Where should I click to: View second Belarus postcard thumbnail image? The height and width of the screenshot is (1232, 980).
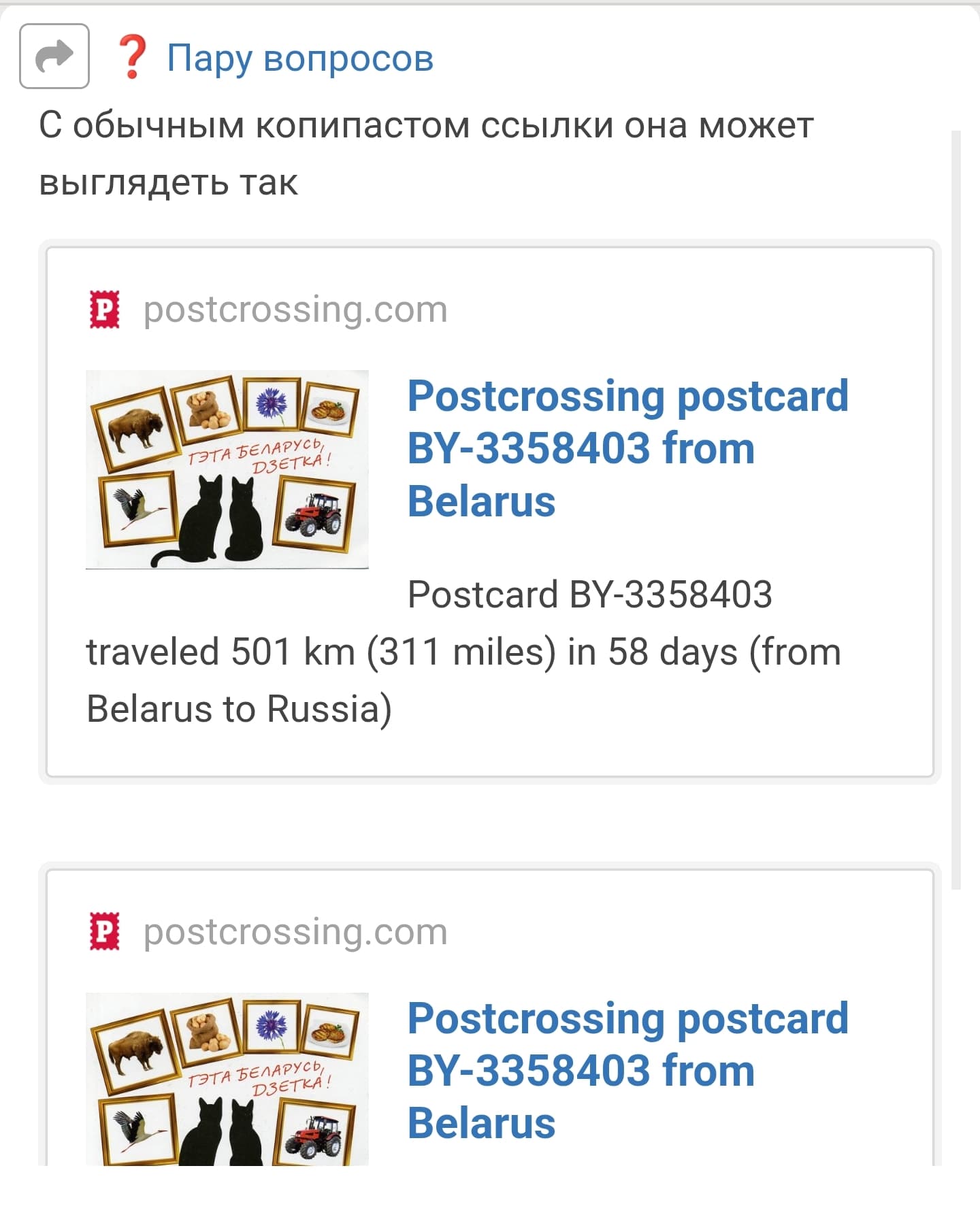coord(227,1080)
